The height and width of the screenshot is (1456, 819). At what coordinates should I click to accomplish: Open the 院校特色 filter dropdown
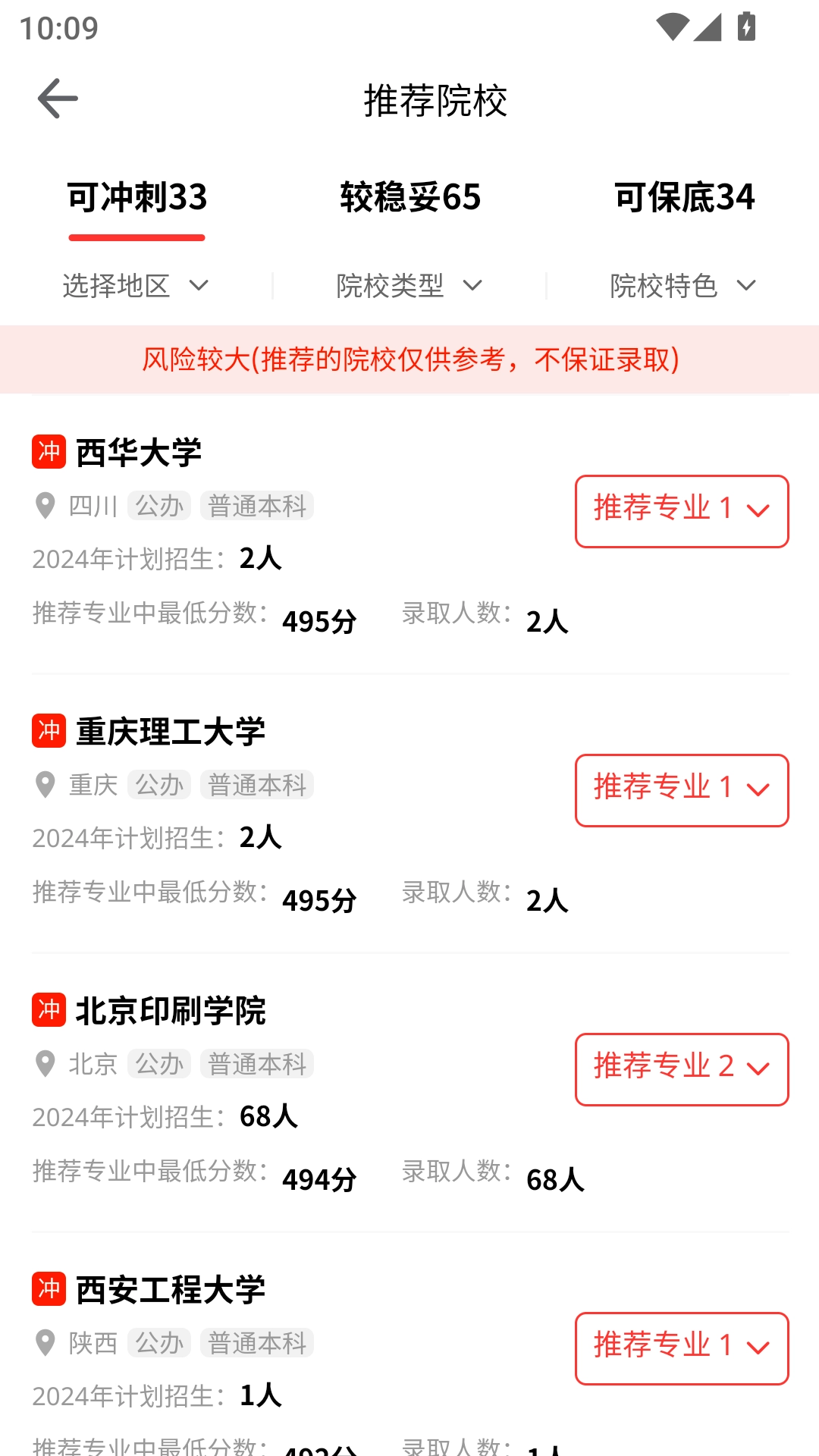click(683, 286)
